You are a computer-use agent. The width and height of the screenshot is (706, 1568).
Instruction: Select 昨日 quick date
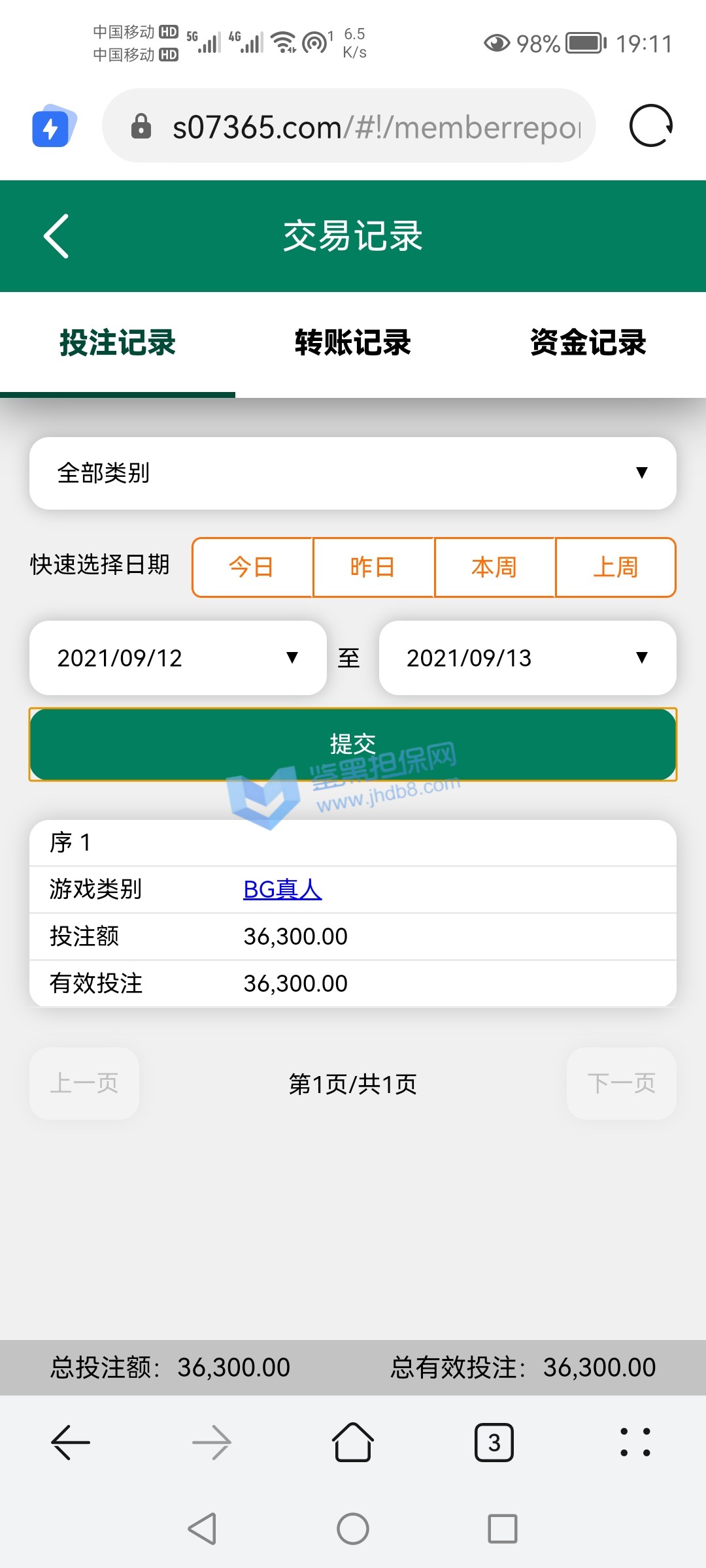point(373,567)
